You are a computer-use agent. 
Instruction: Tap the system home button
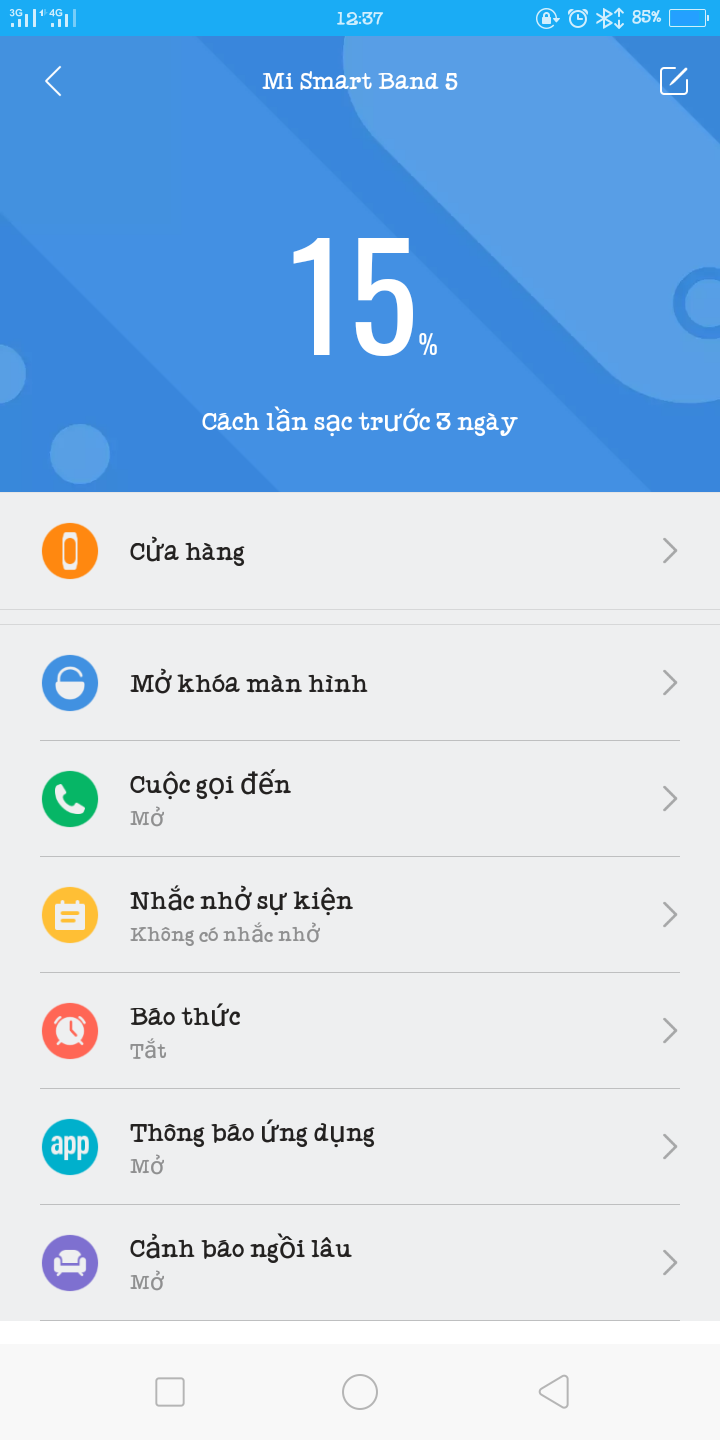point(360,1392)
